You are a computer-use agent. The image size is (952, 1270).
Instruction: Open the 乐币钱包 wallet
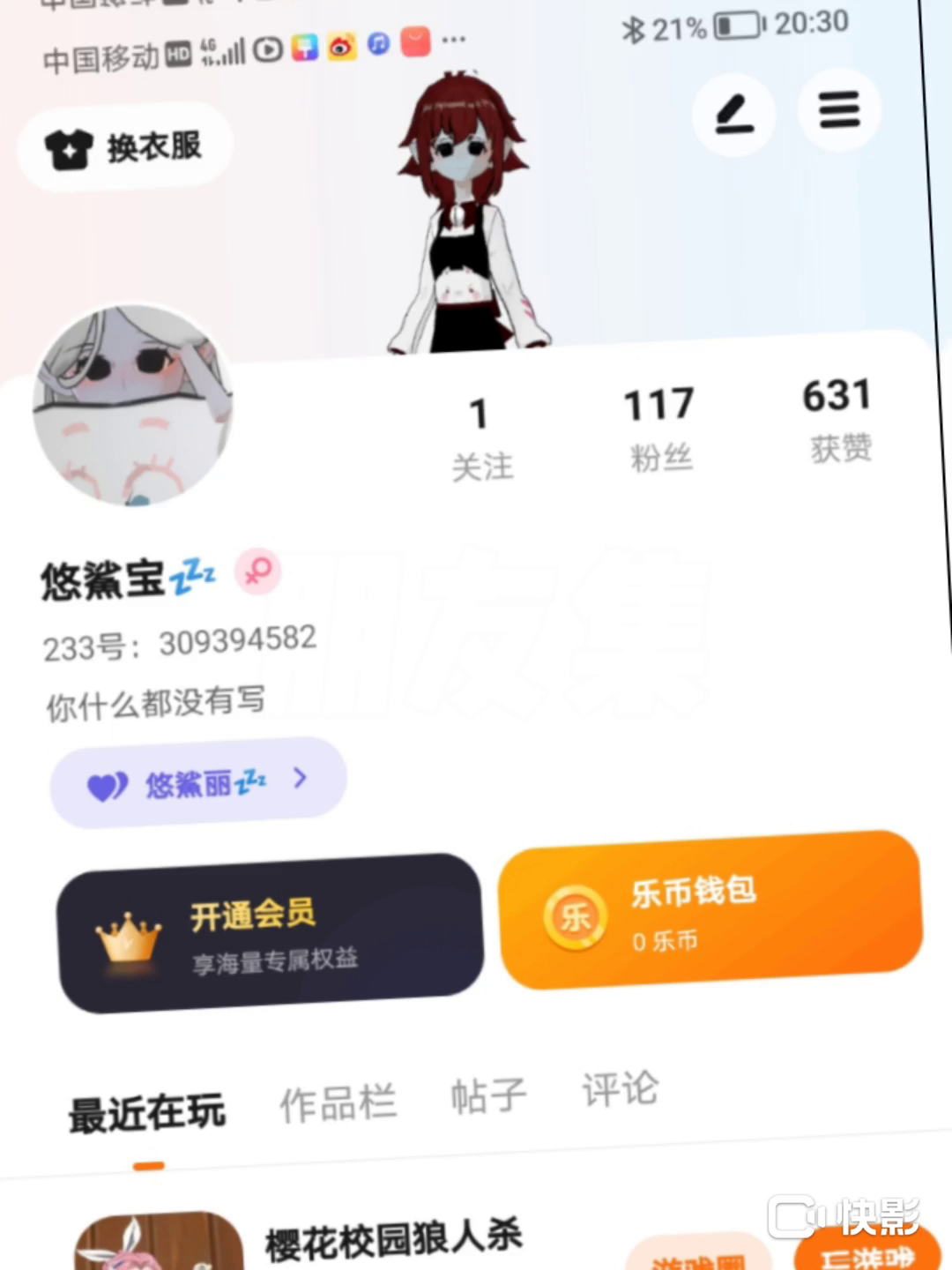tap(710, 911)
